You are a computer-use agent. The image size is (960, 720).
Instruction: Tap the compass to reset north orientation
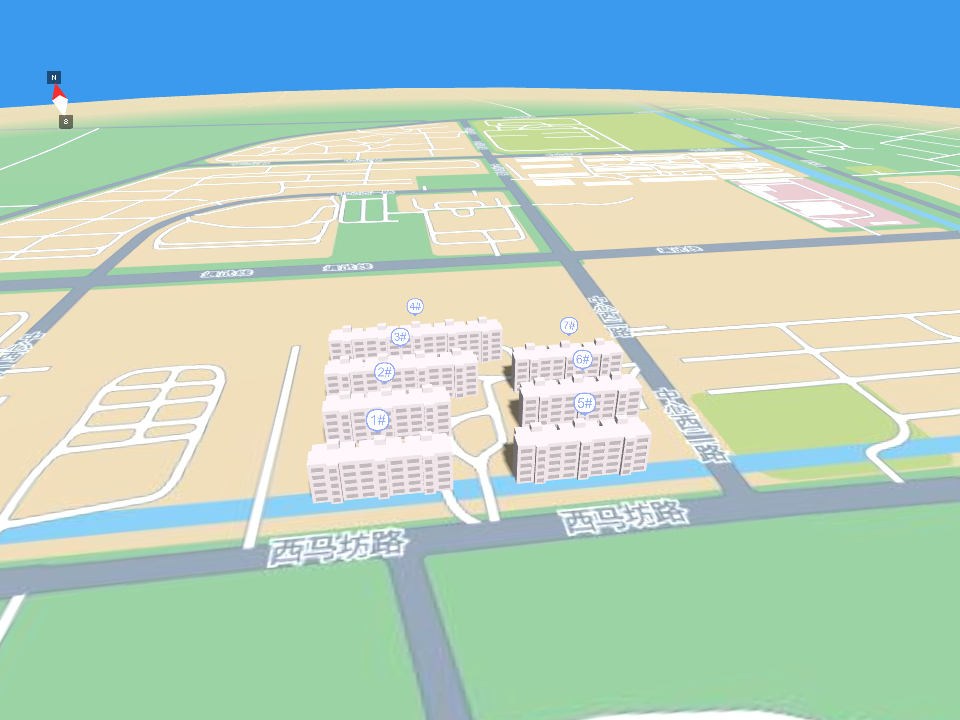(x=60, y=100)
